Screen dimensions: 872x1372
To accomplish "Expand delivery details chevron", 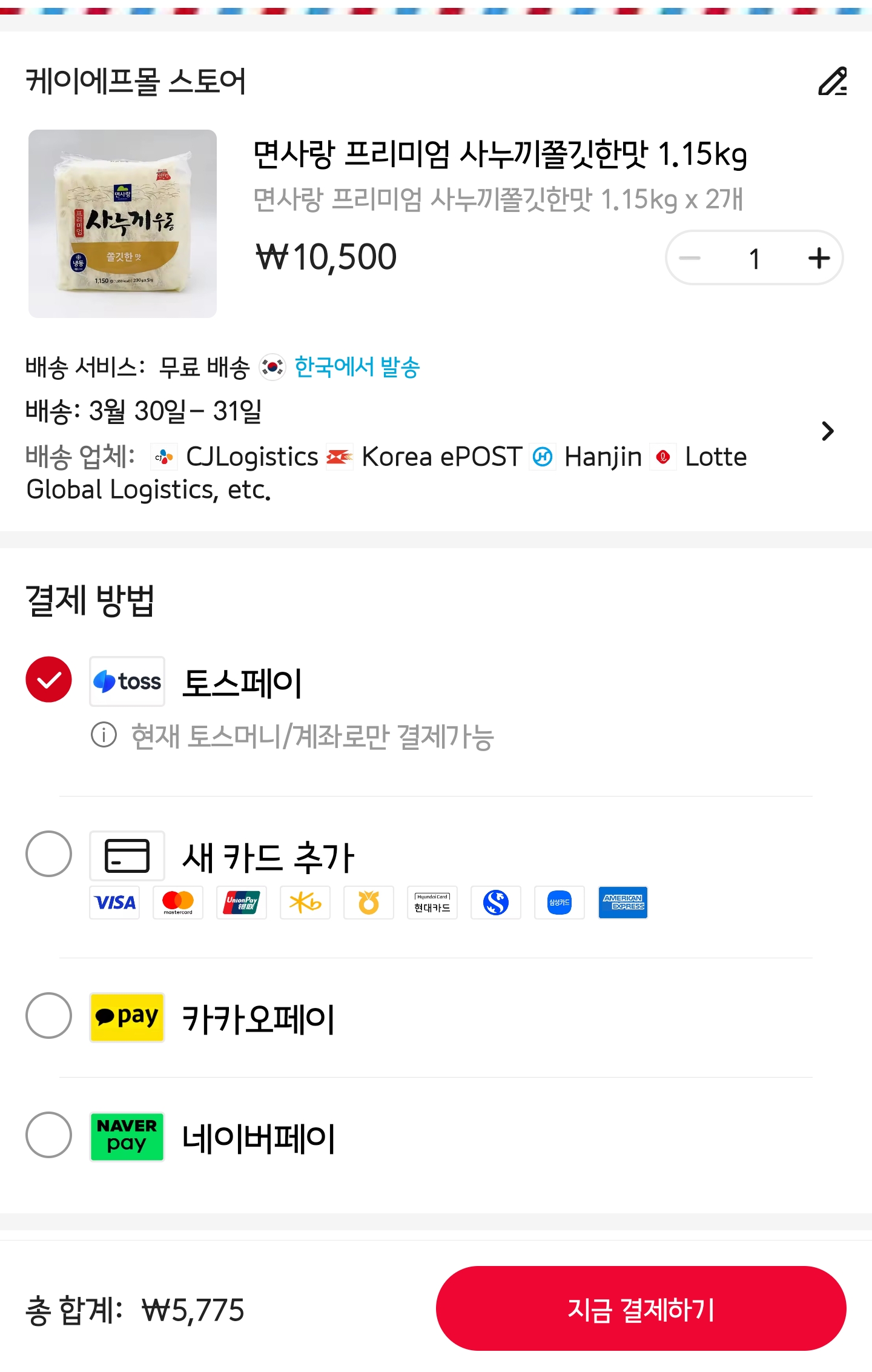I will [827, 431].
